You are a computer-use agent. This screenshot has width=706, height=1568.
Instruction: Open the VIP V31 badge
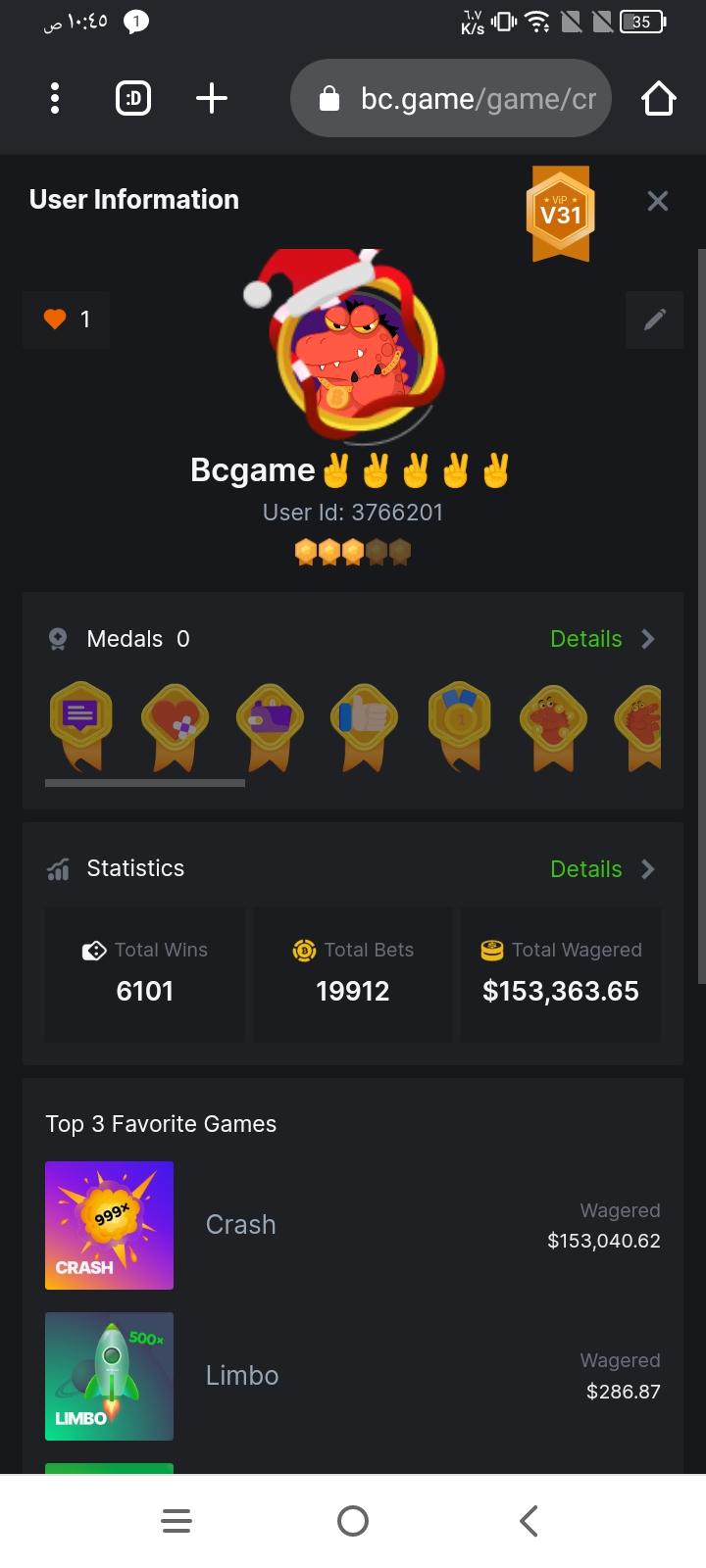click(560, 213)
